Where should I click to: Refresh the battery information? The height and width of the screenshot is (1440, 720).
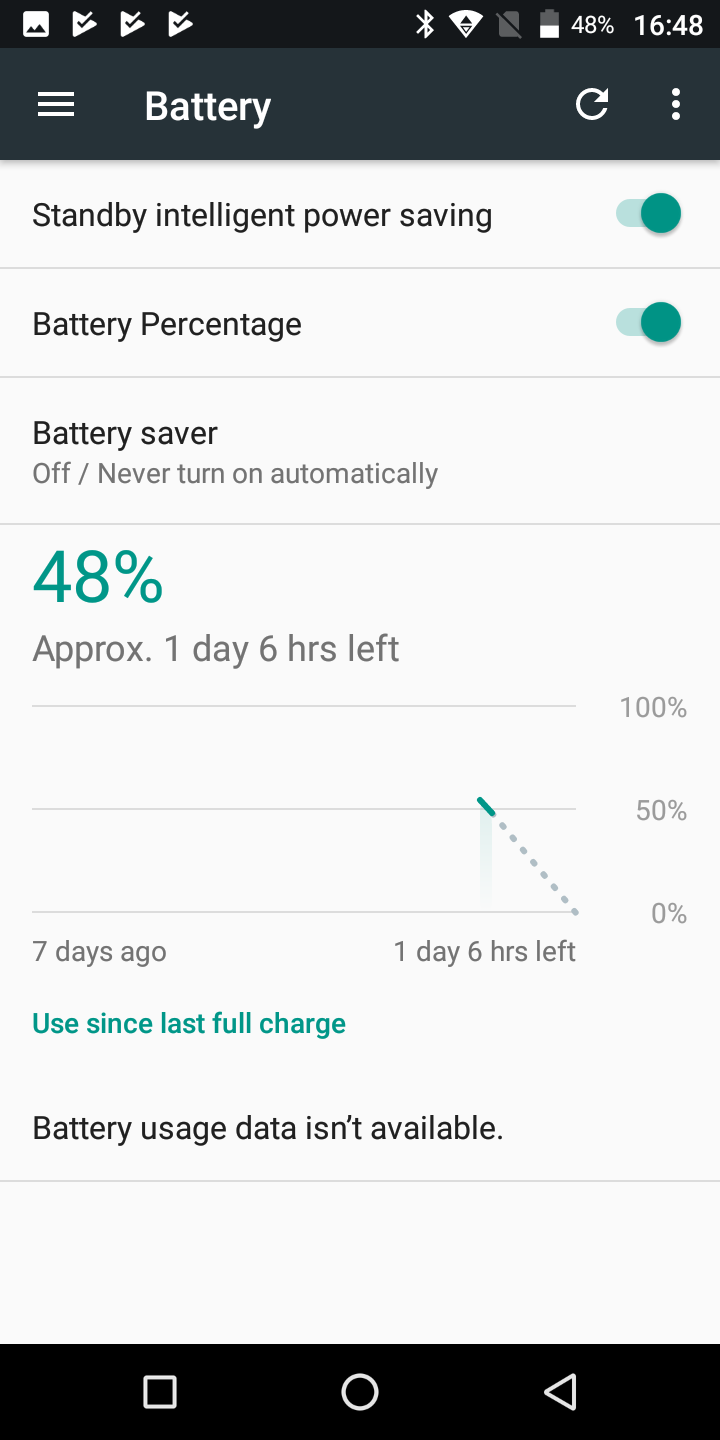click(592, 104)
